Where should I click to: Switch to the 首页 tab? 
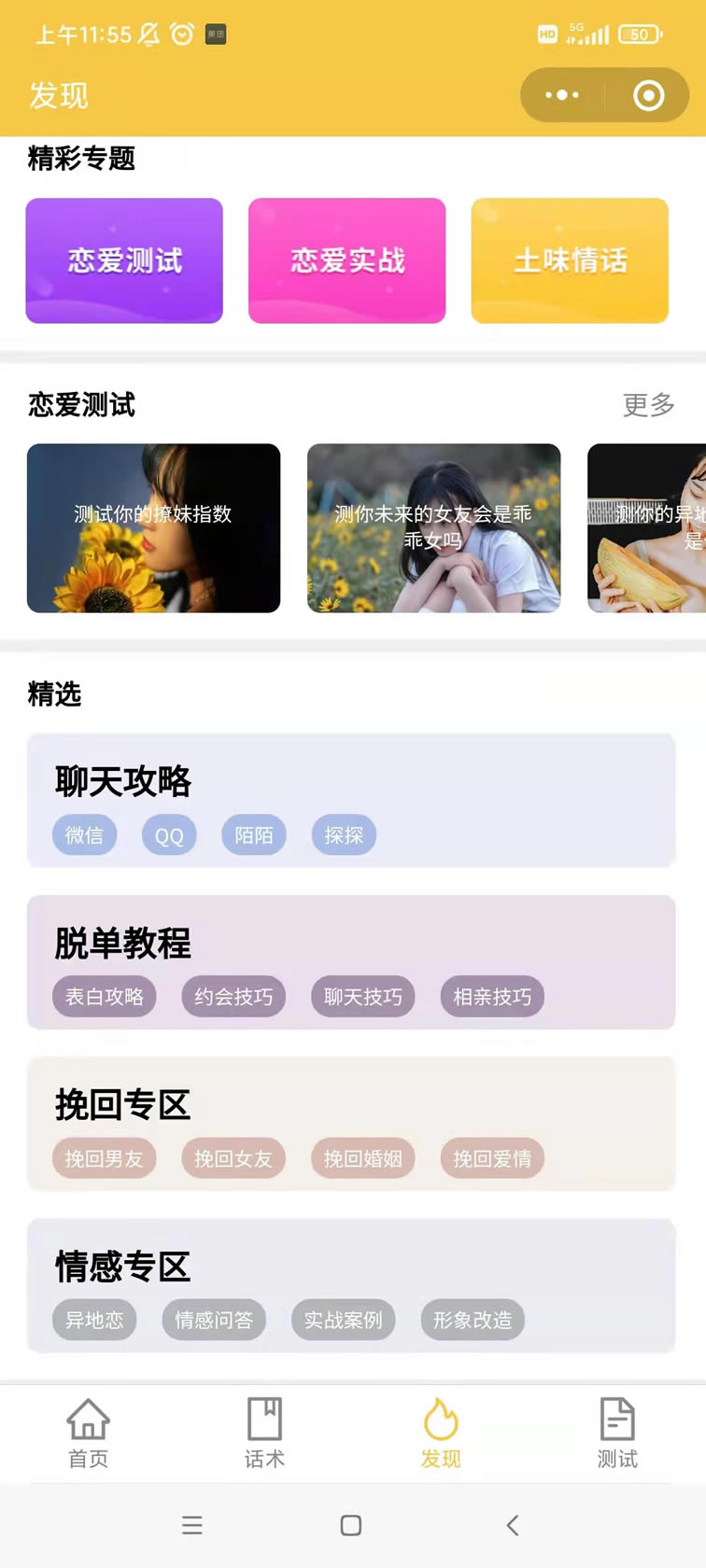click(x=88, y=1433)
